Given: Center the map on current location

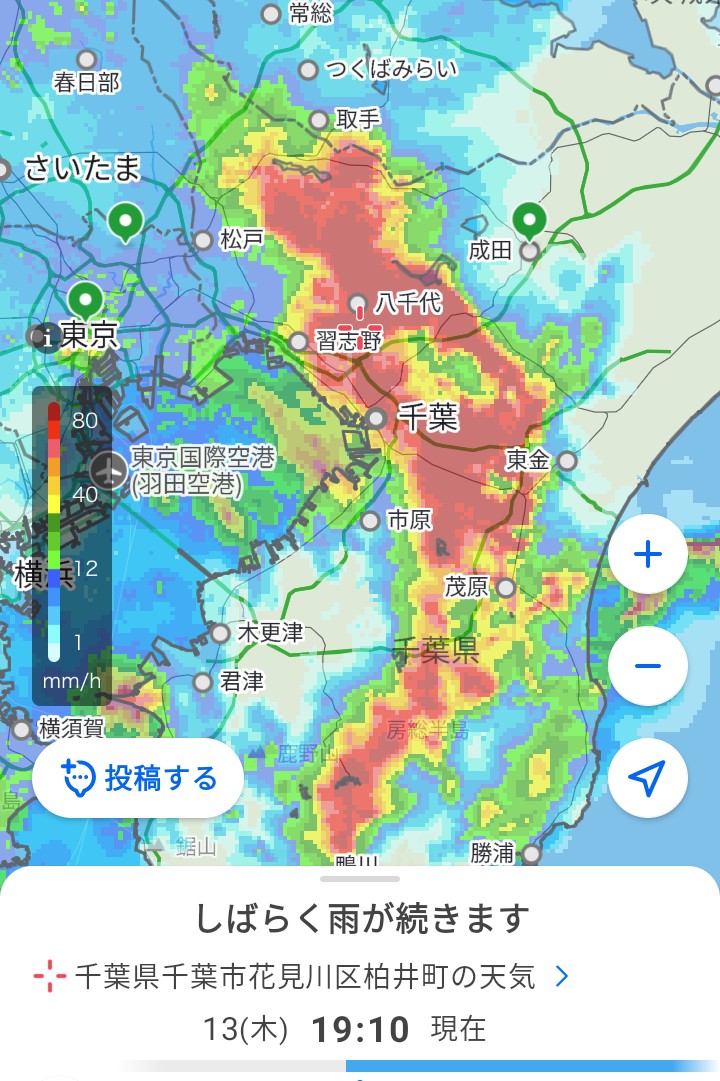Looking at the screenshot, I should point(648,778).
